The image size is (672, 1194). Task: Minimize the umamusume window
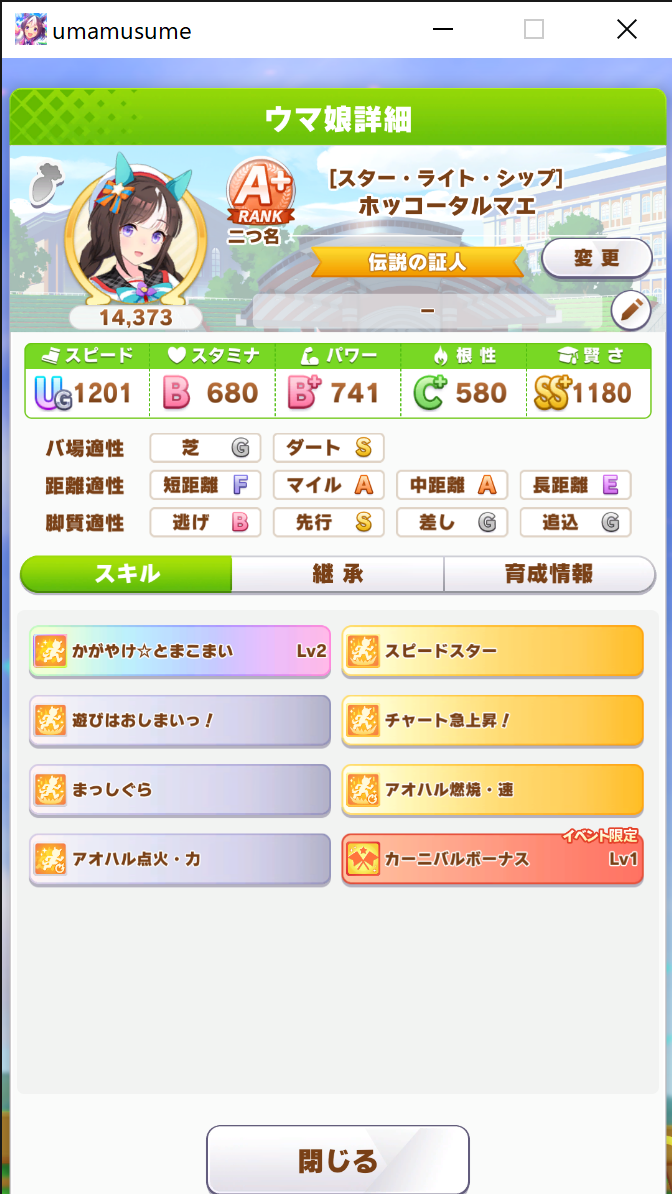point(442,30)
